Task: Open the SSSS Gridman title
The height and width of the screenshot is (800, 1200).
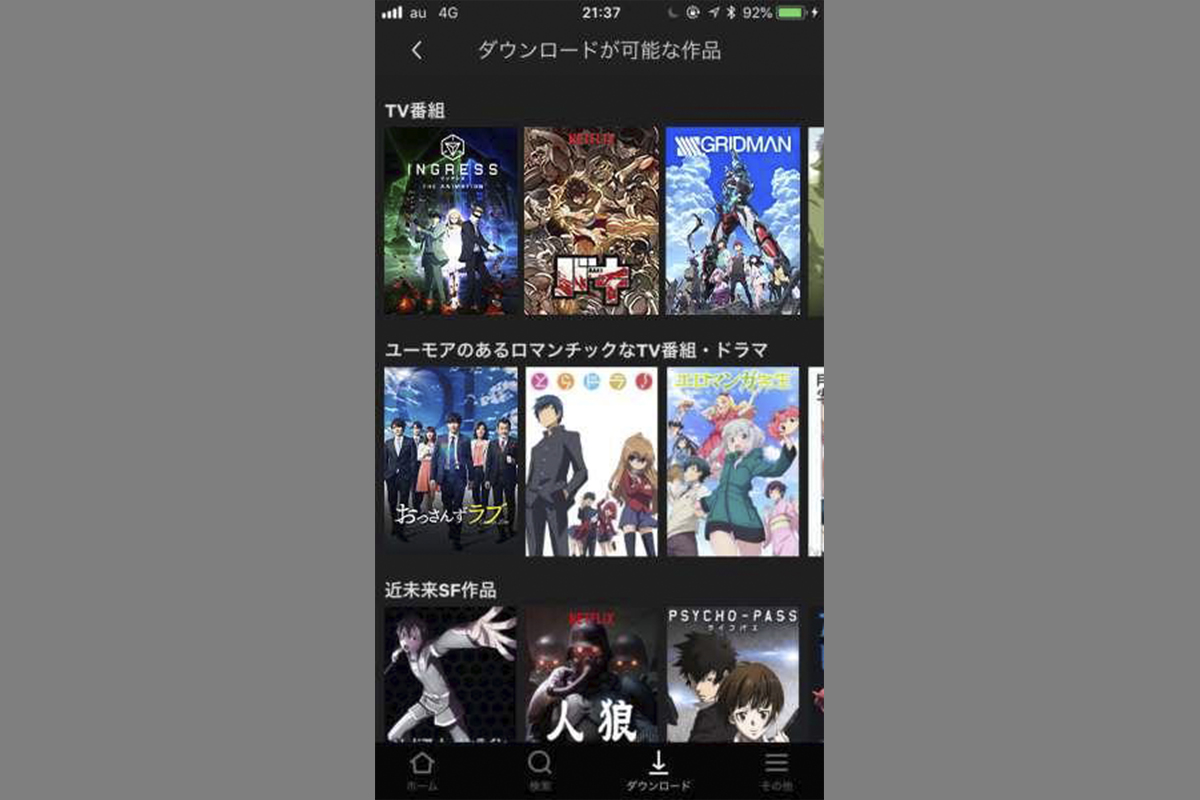Action: click(733, 220)
